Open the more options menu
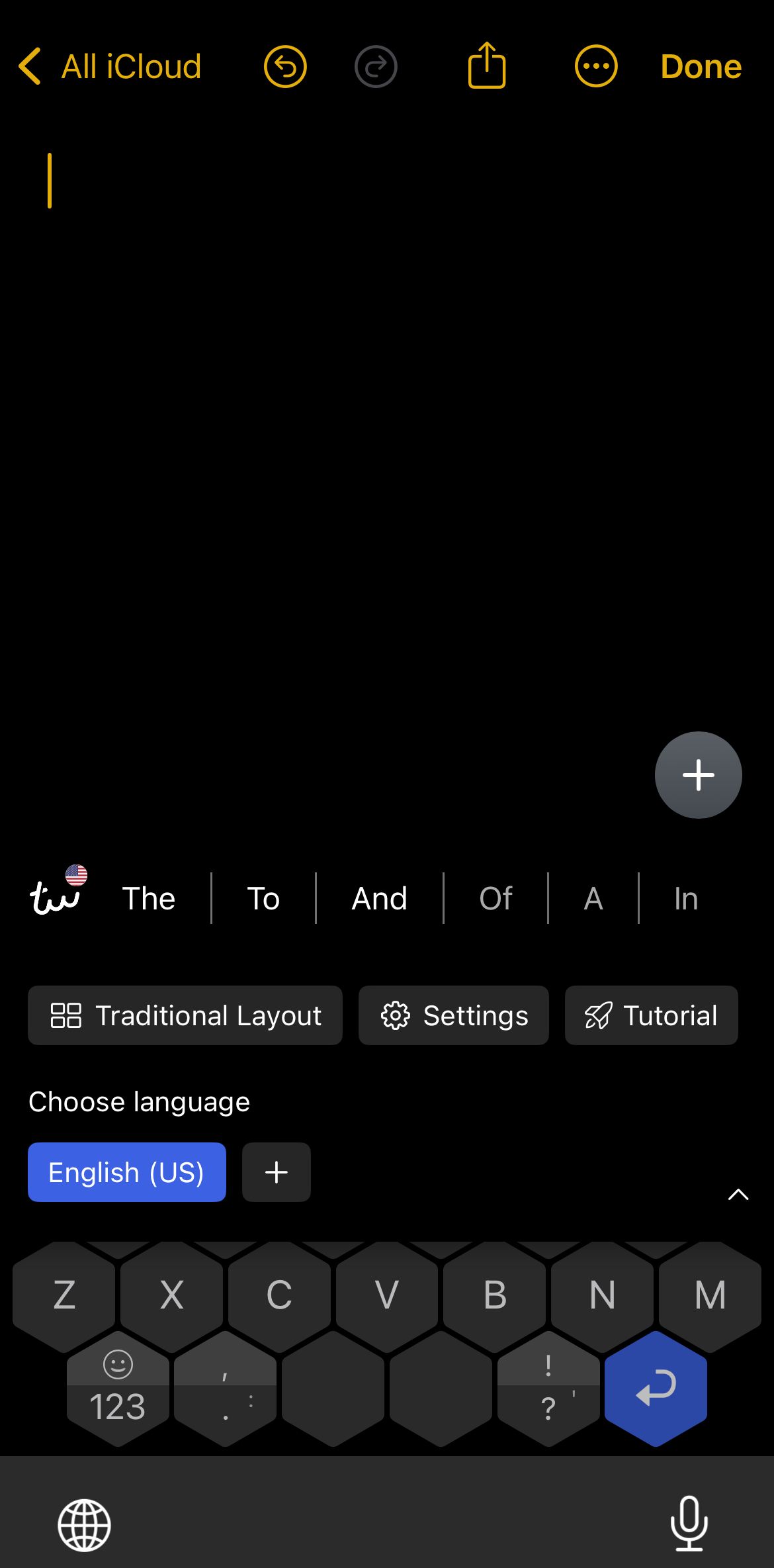 [x=595, y=67]
